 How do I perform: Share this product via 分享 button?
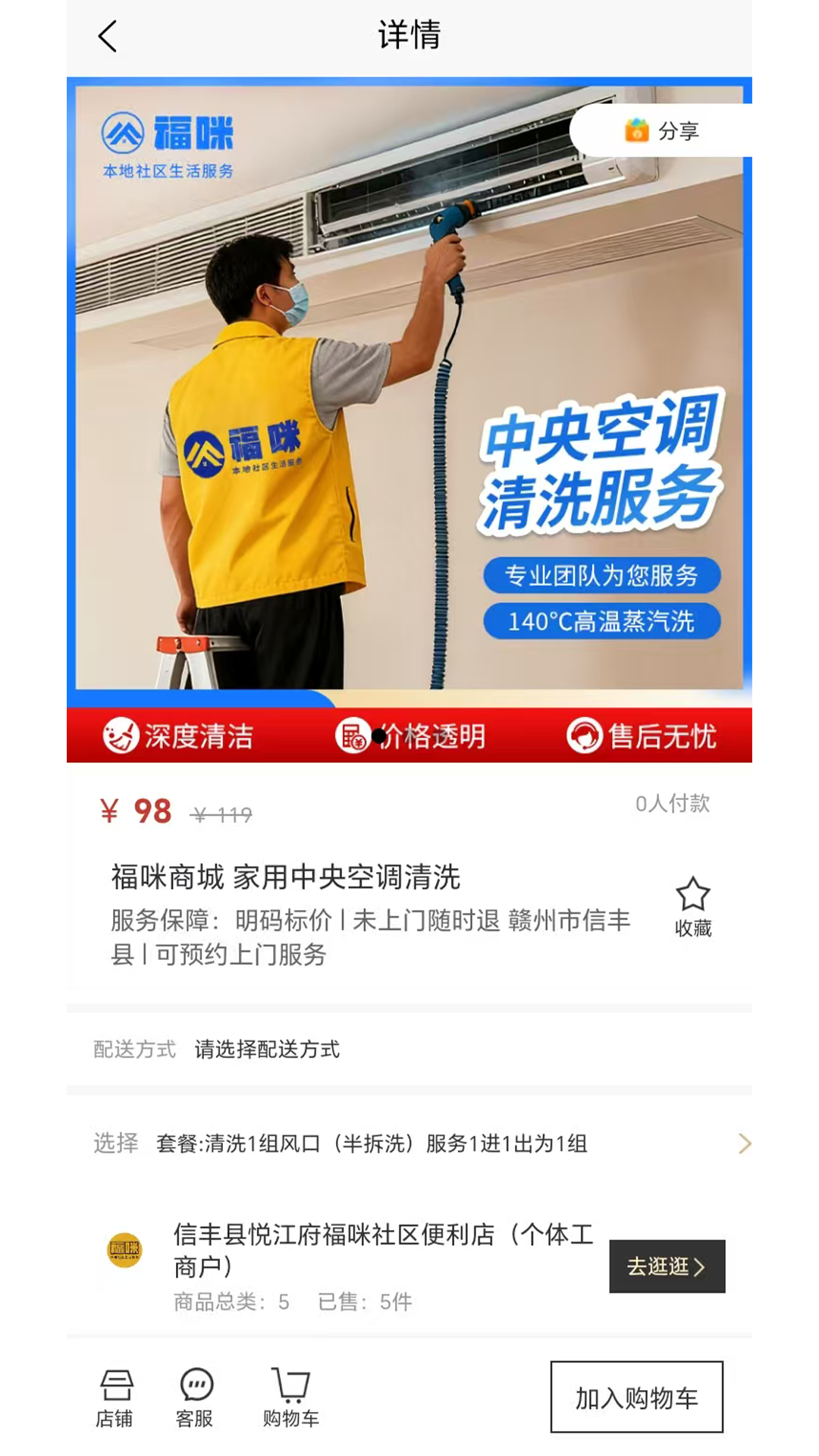coord(661,131)
